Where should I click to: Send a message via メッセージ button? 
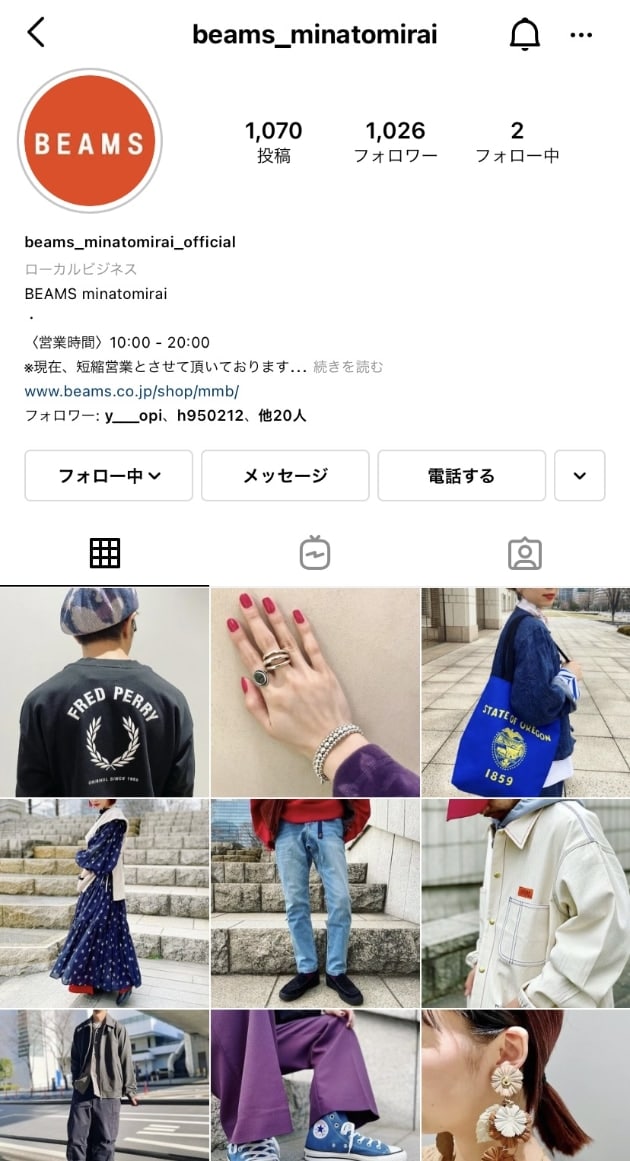(x=285, y=476)
